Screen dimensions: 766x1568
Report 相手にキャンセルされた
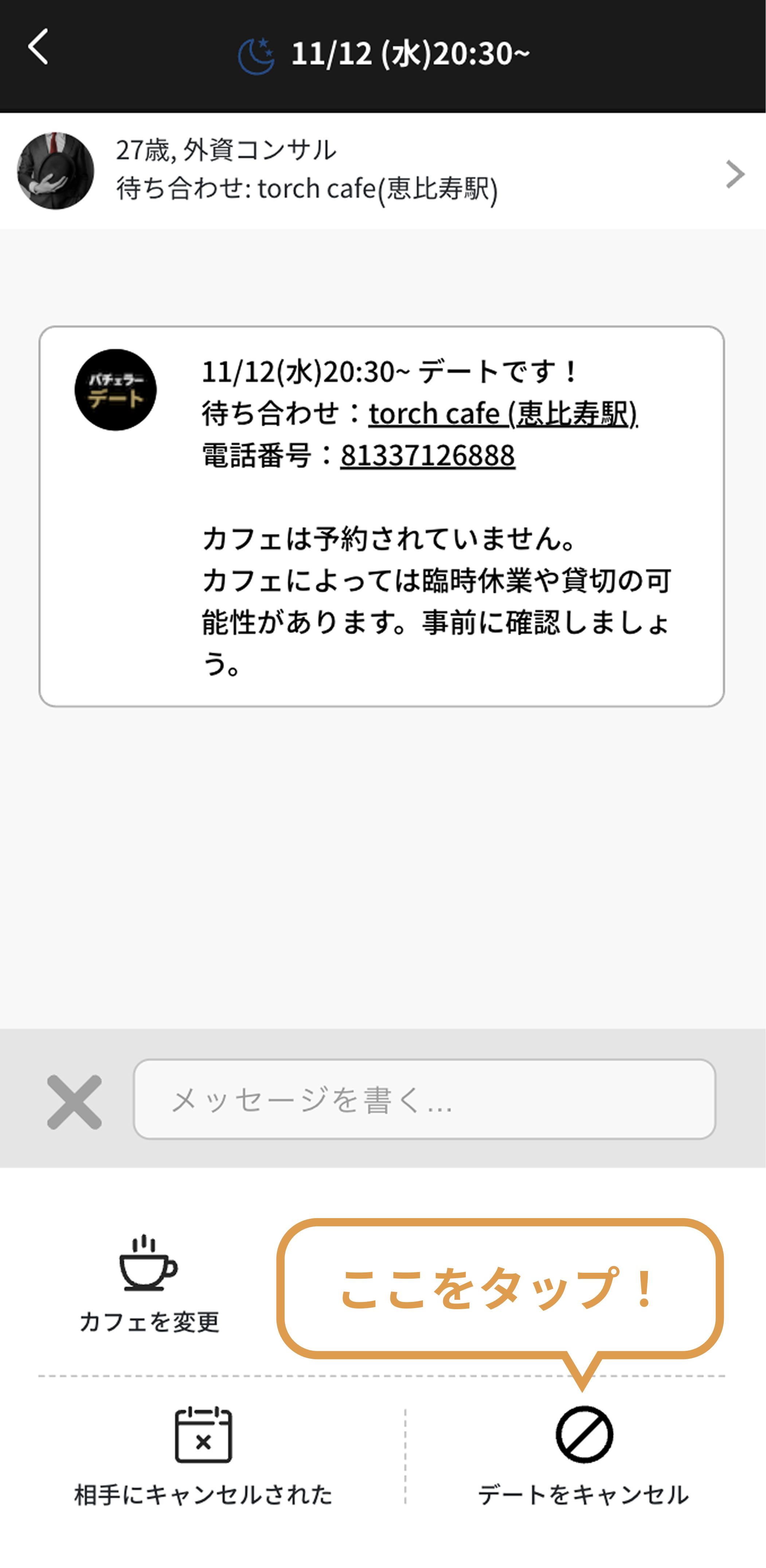pos(203,1456)
